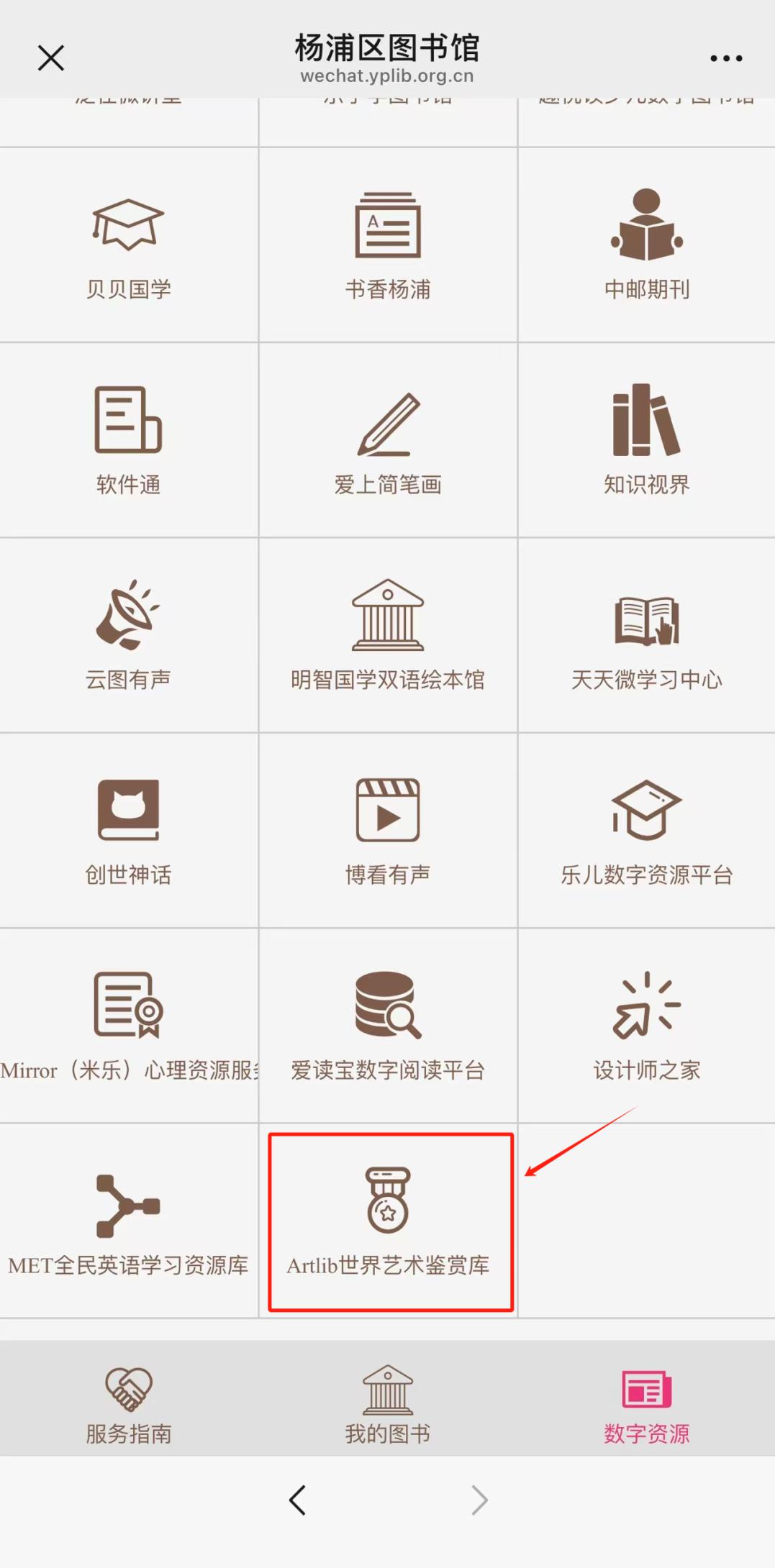Open the three-dot overflow menu

(x=725, y=58)
